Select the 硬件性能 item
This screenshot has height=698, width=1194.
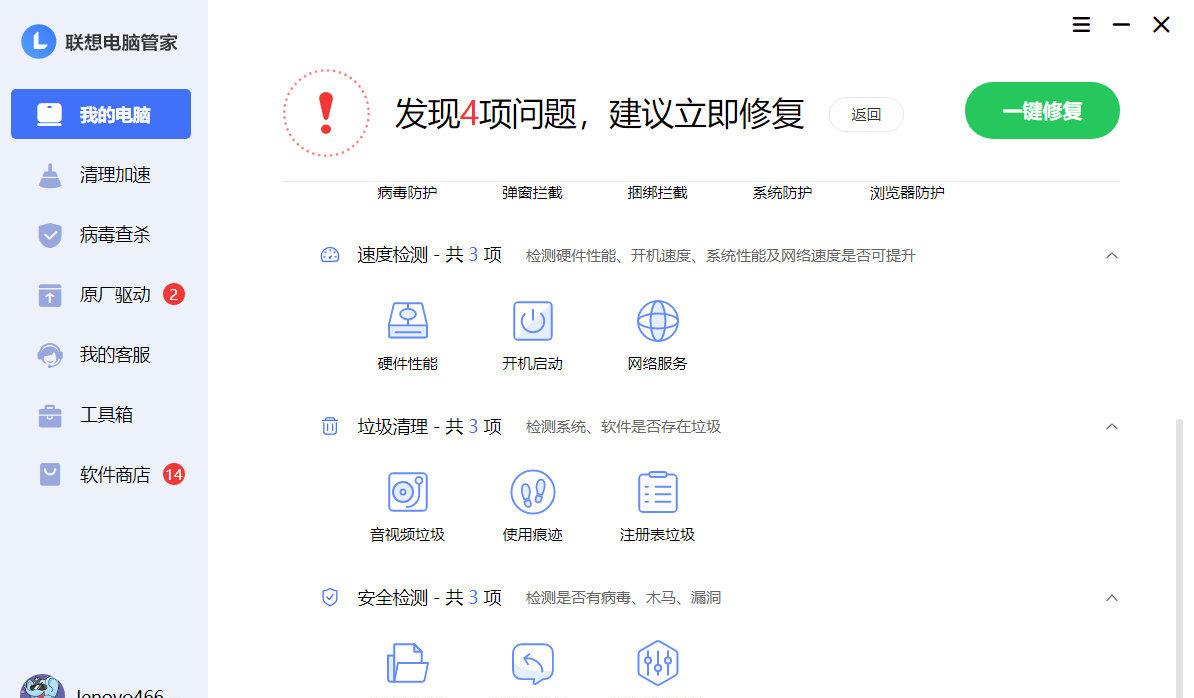[408, 335]
